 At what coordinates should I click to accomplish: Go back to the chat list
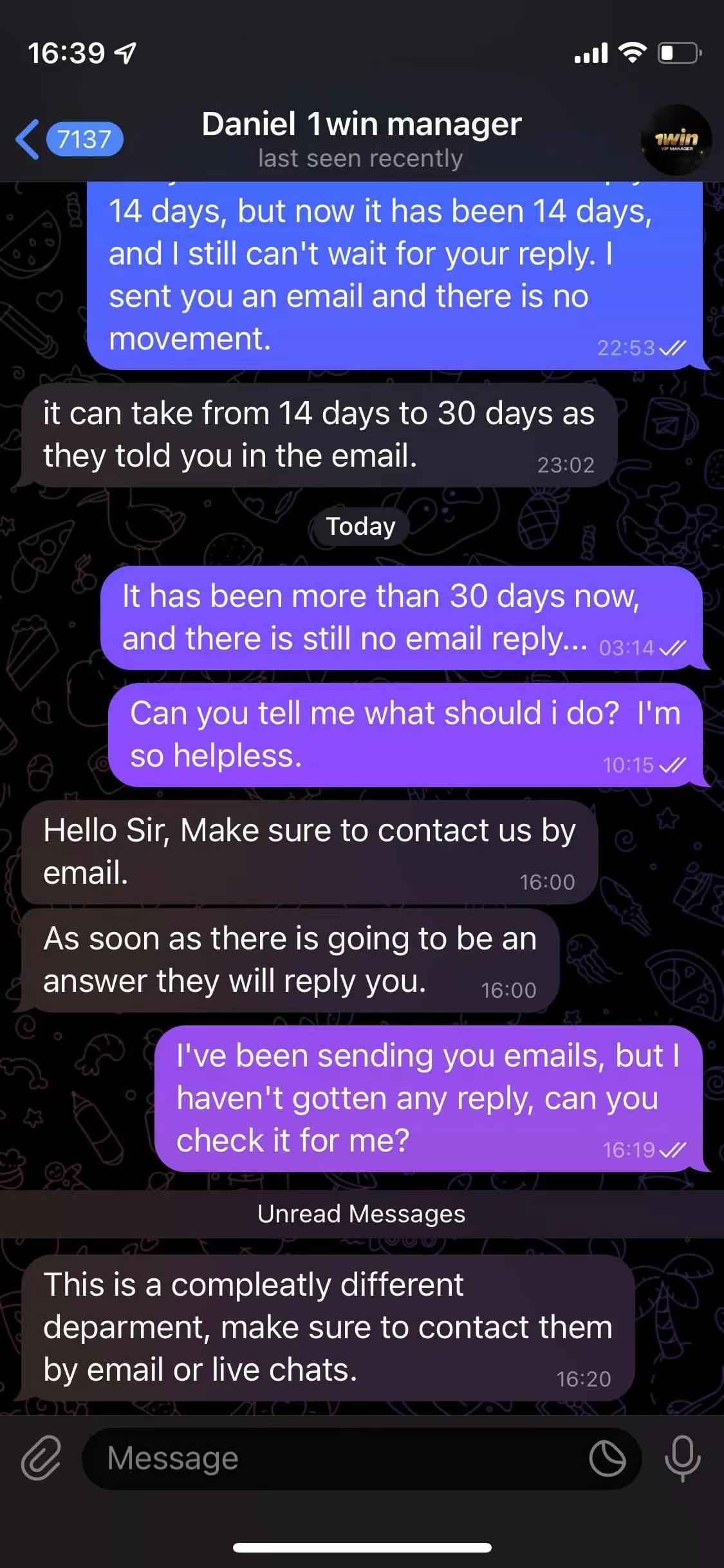(x=68, y=139)
